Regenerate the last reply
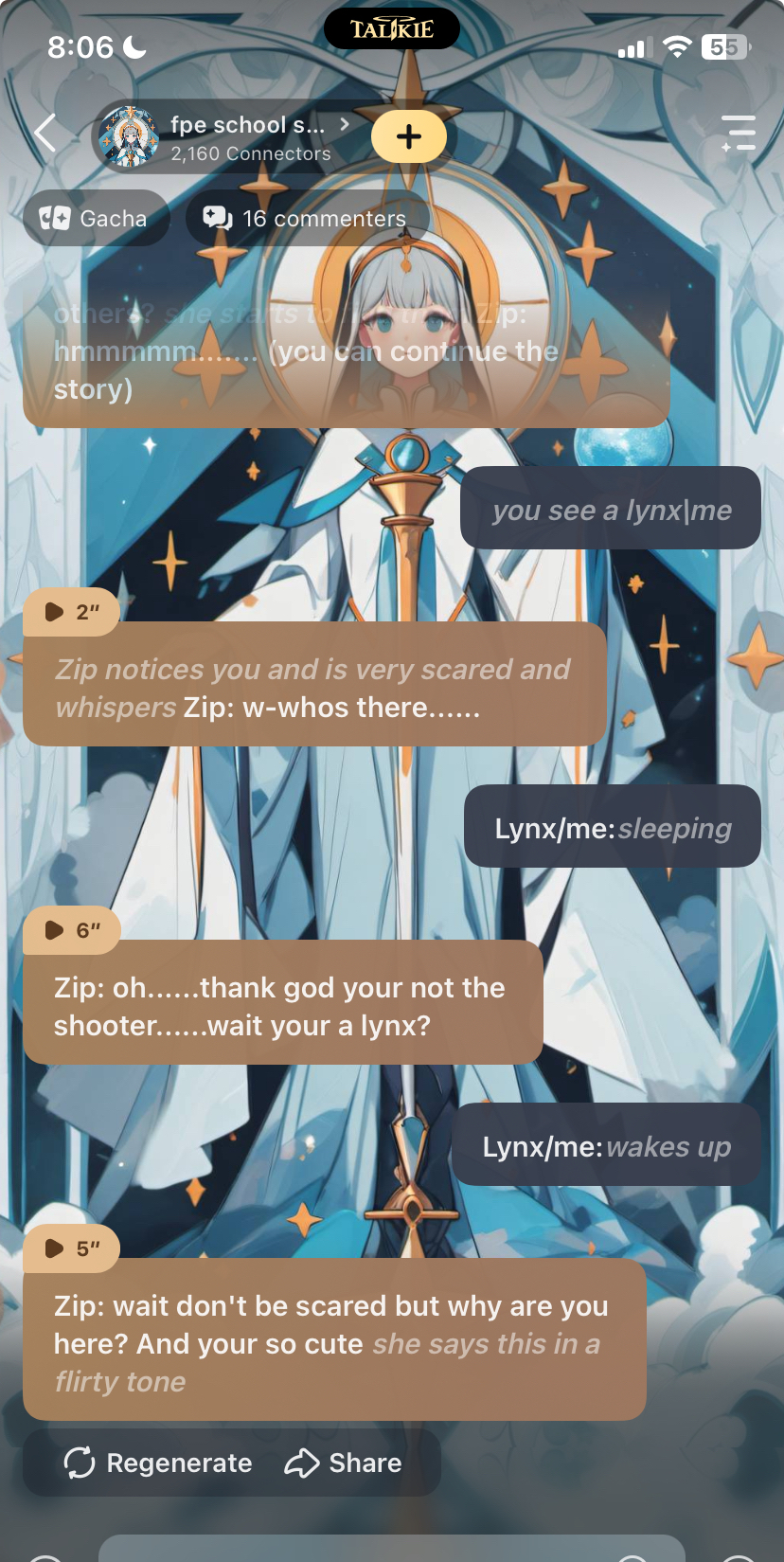Screen dimensions: 784x1562 (158, 1463)
